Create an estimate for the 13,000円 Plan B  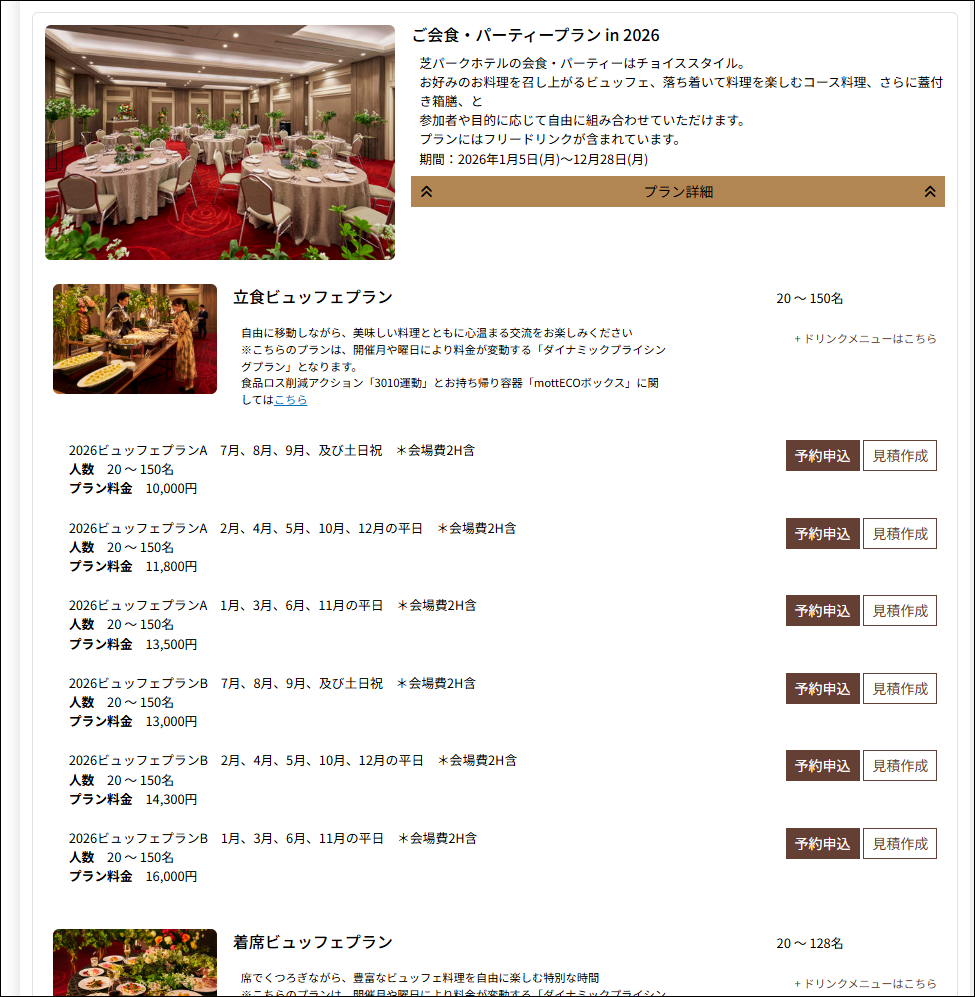coord(899,689)
